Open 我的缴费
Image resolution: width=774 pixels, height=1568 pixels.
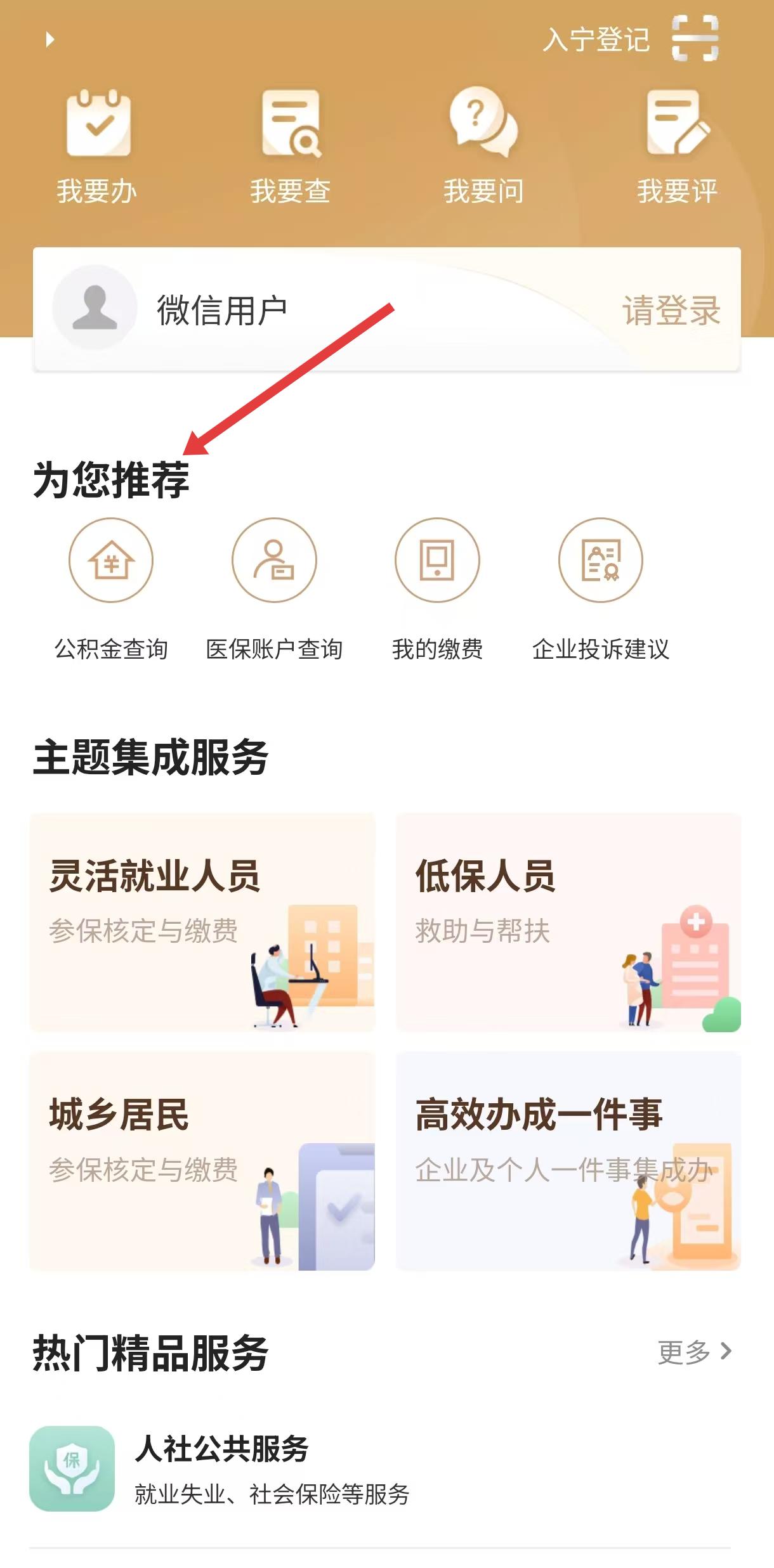(x=437, y=588)
